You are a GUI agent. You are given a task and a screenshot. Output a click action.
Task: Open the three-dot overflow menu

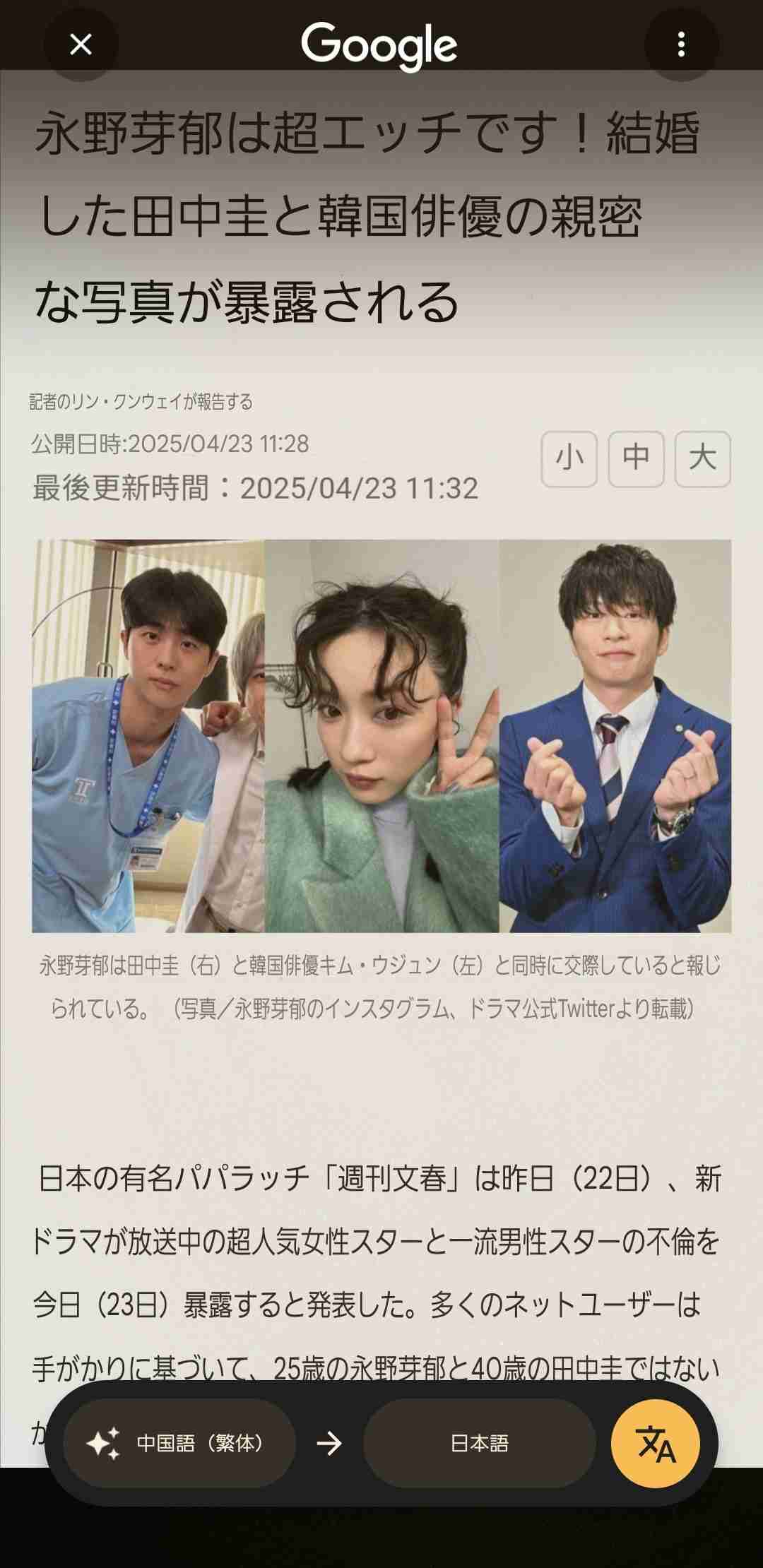pos(681,44)
